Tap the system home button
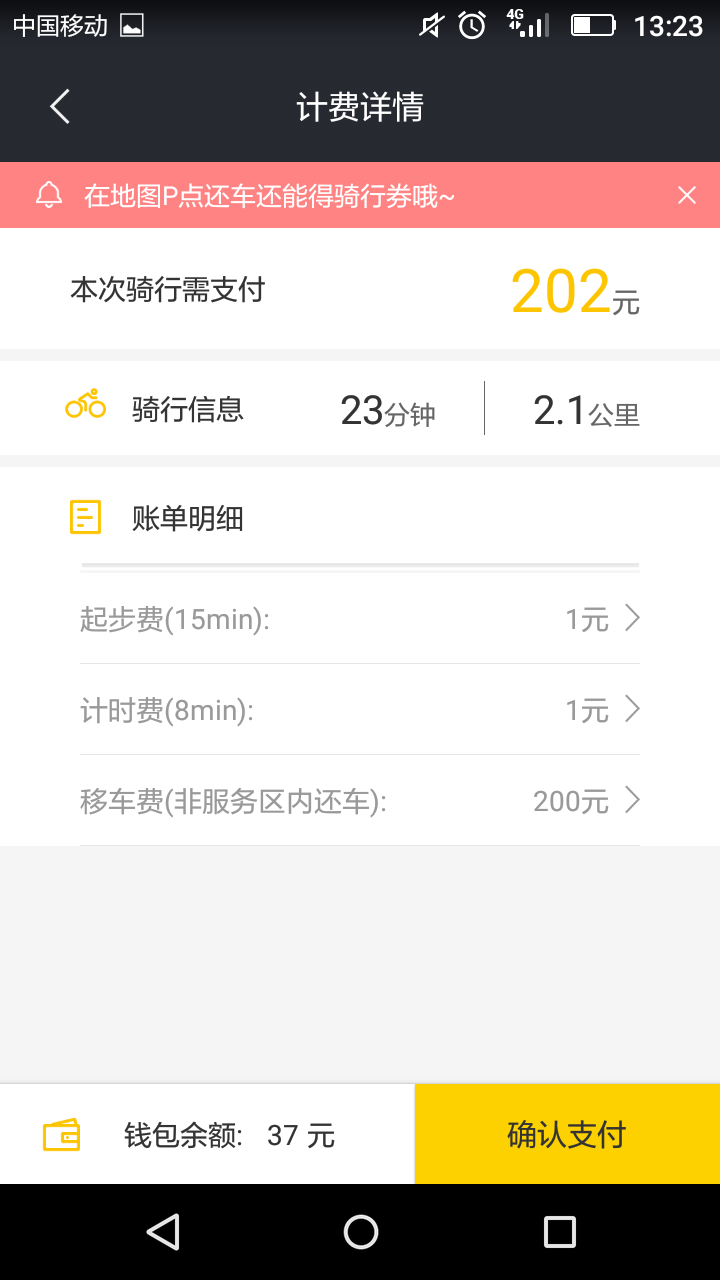This screenshot has height=1280, width=720. [360, 1232]
